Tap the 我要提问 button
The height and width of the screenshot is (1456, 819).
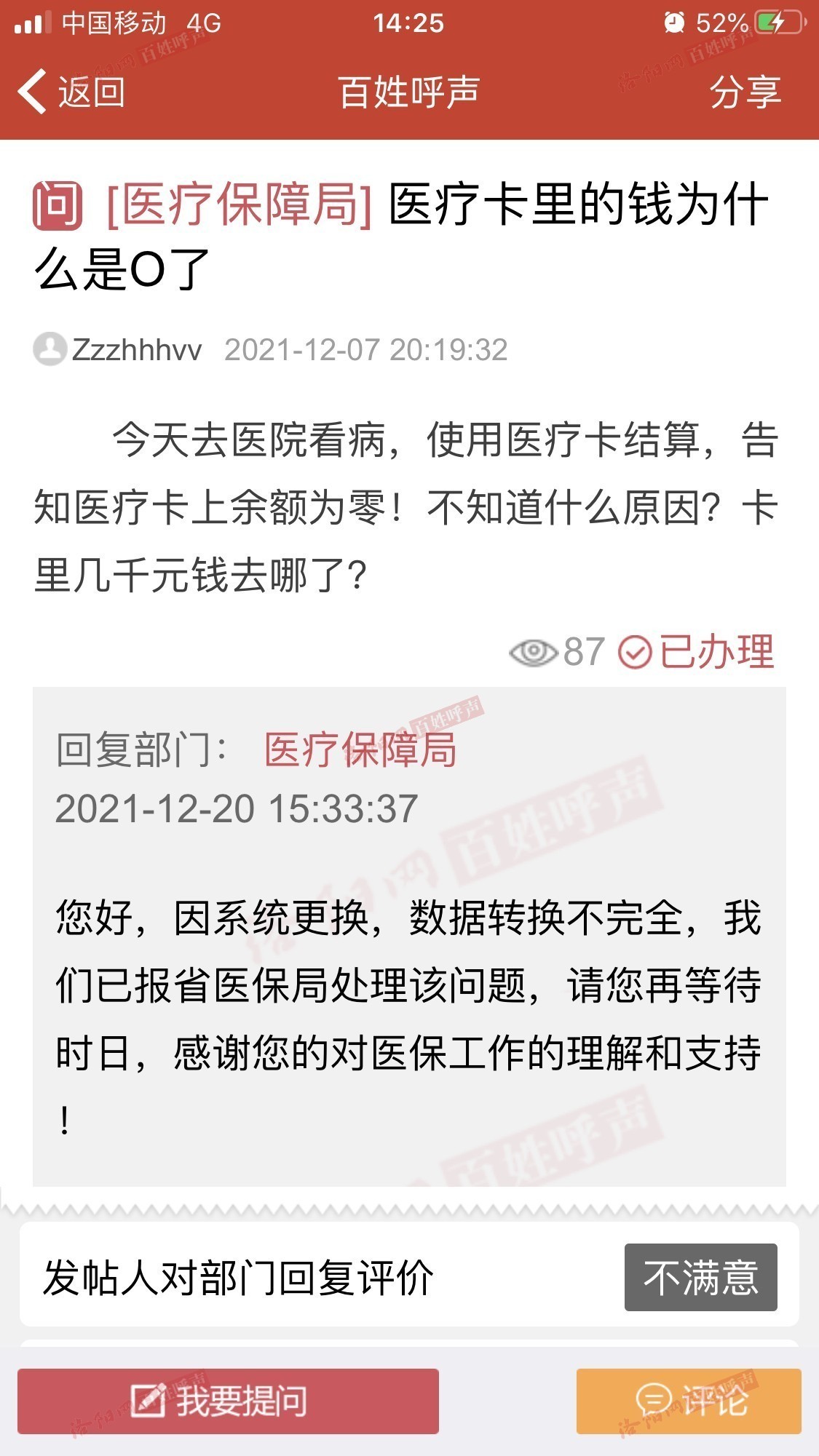pos(228,1401)
